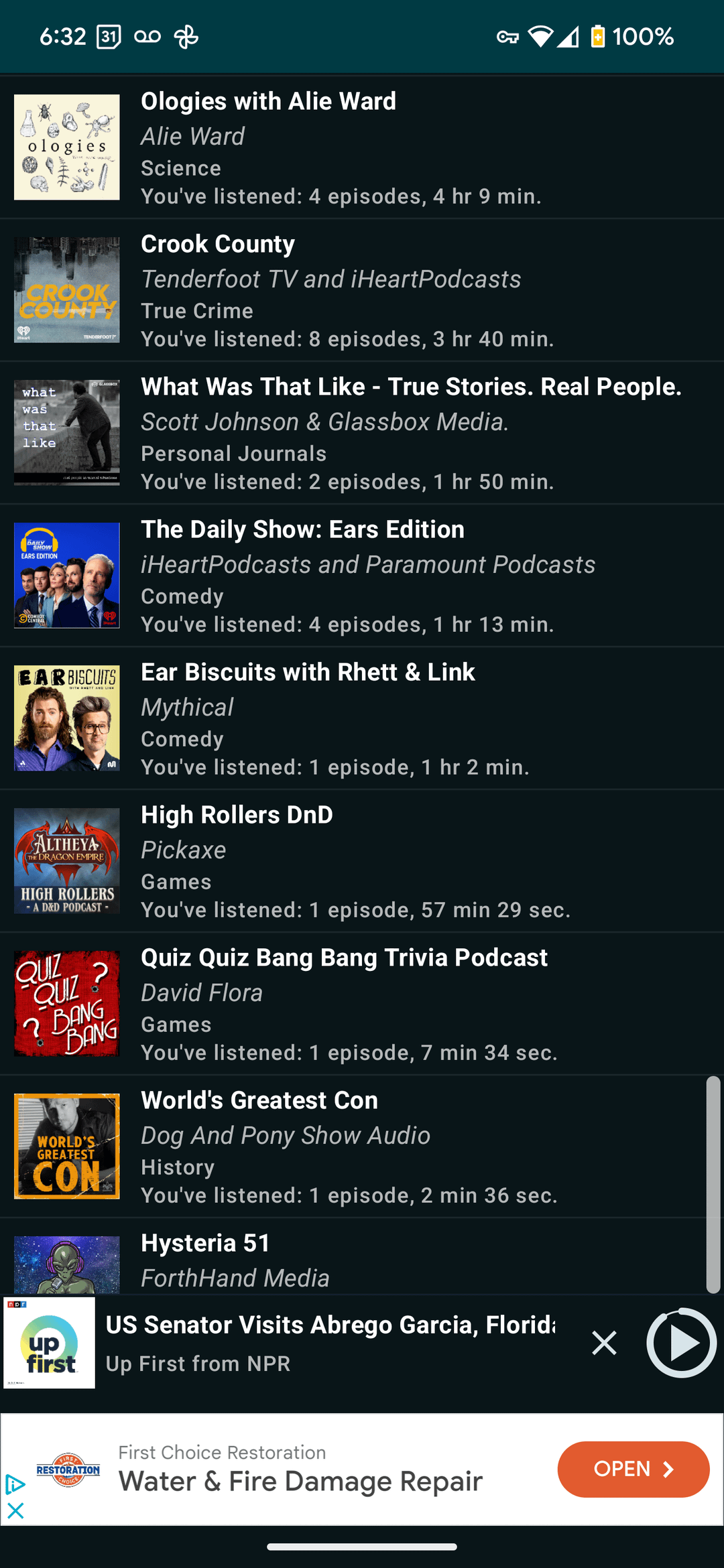Close the First Choice Restoration ad

(x=15, y=1511)
